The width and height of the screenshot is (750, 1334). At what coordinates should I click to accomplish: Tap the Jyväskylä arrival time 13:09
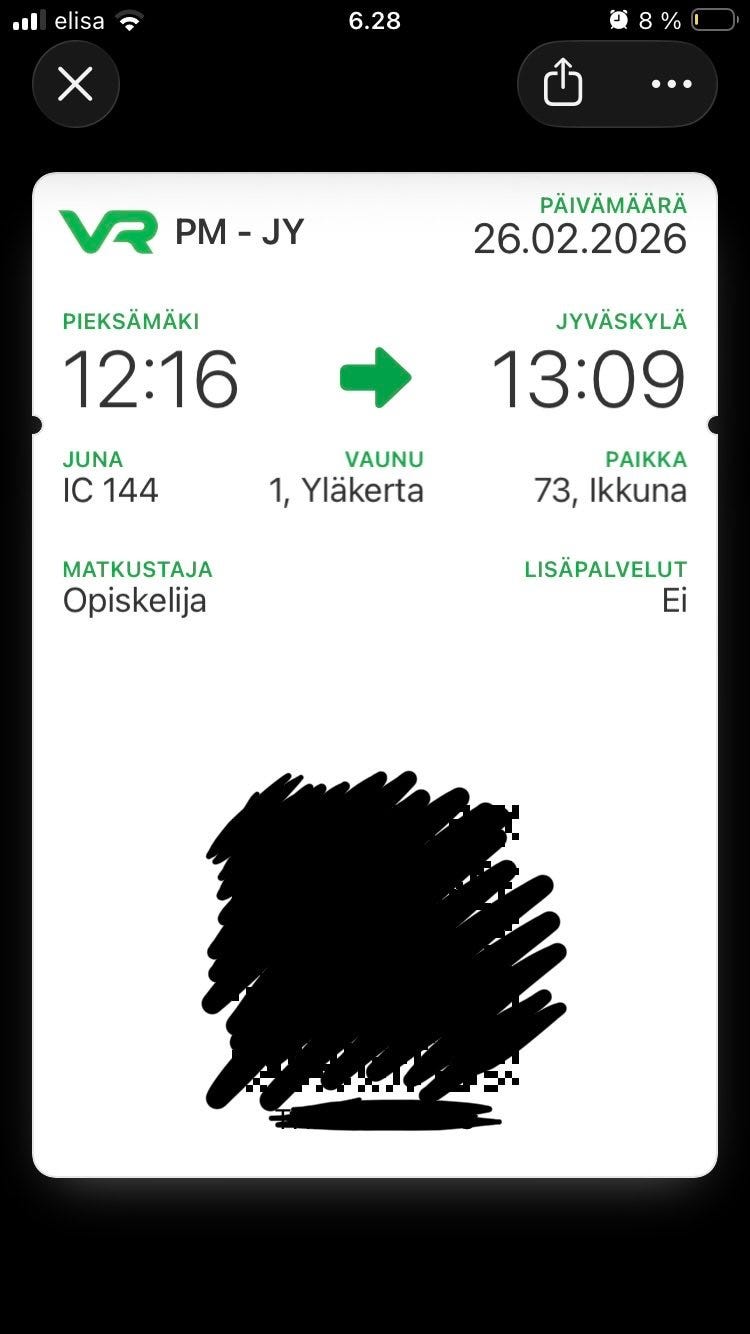coord(588,379)
